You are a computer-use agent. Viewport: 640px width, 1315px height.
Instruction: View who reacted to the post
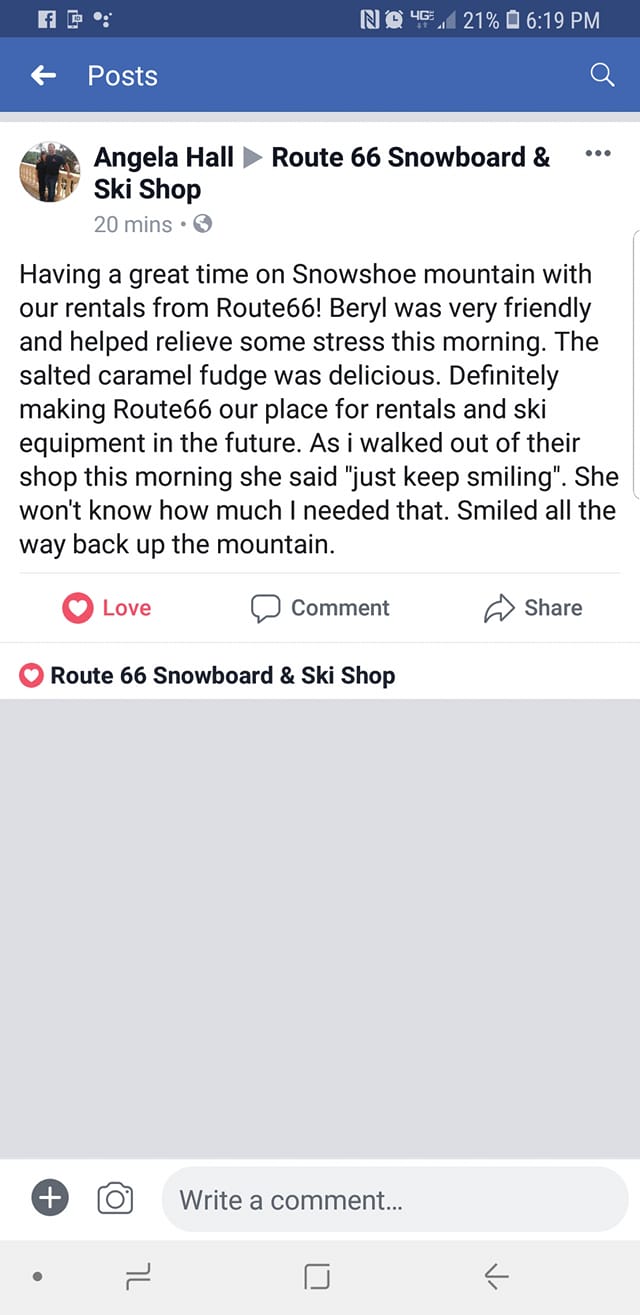(208, 676)
